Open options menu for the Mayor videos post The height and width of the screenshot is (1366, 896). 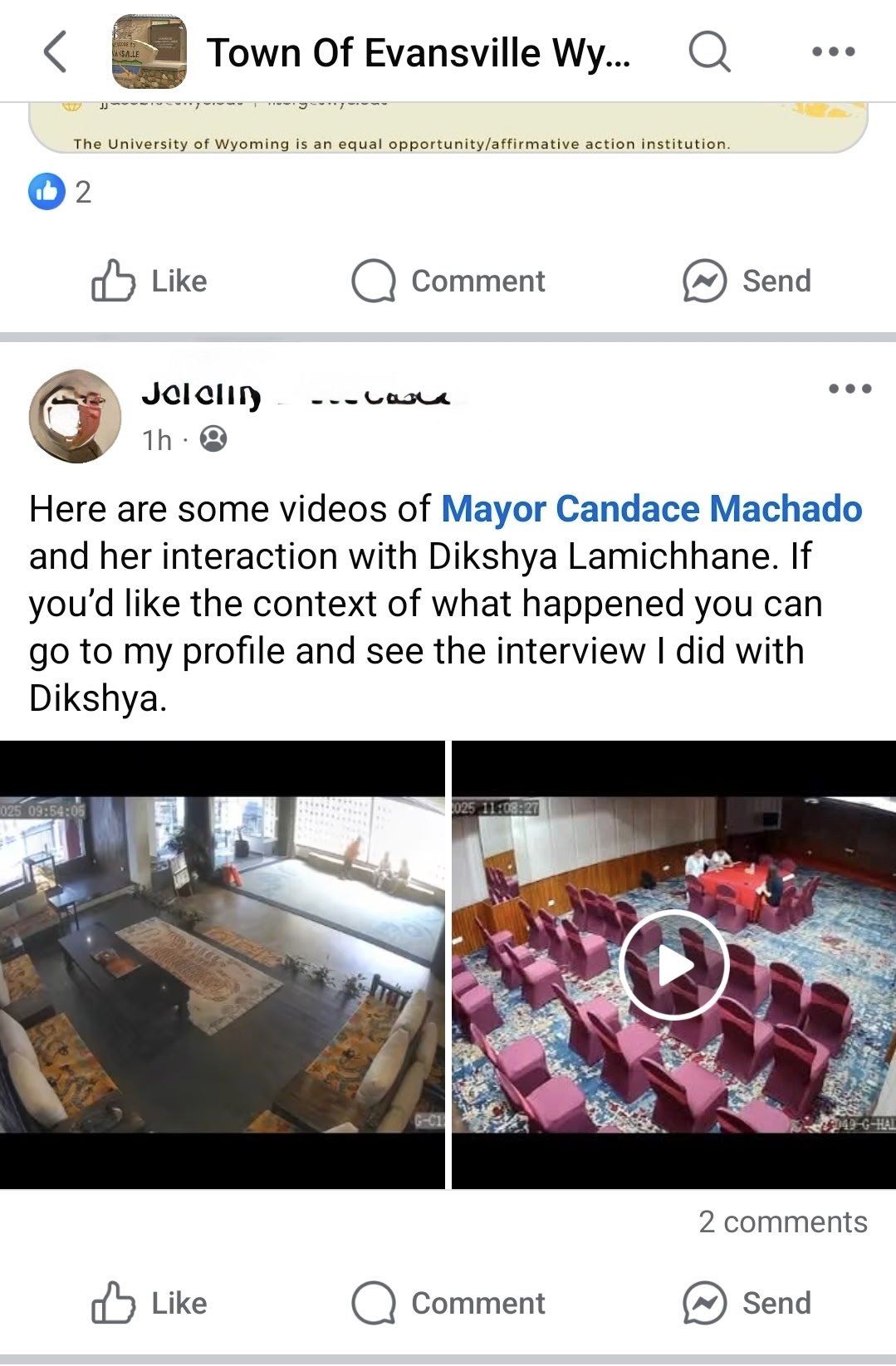point(849,389)
